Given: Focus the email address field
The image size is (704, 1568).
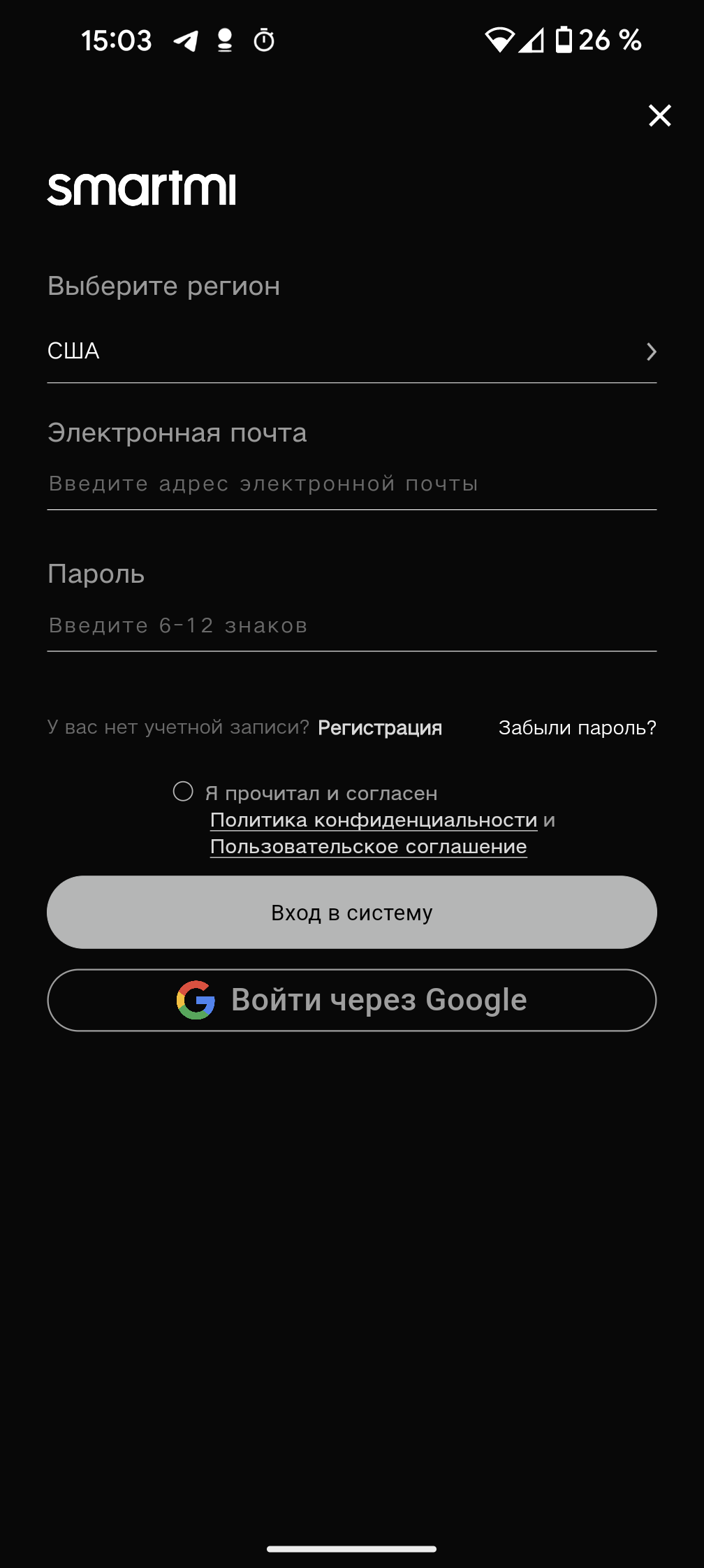Looking at the screenshot, I should point(351,484).
